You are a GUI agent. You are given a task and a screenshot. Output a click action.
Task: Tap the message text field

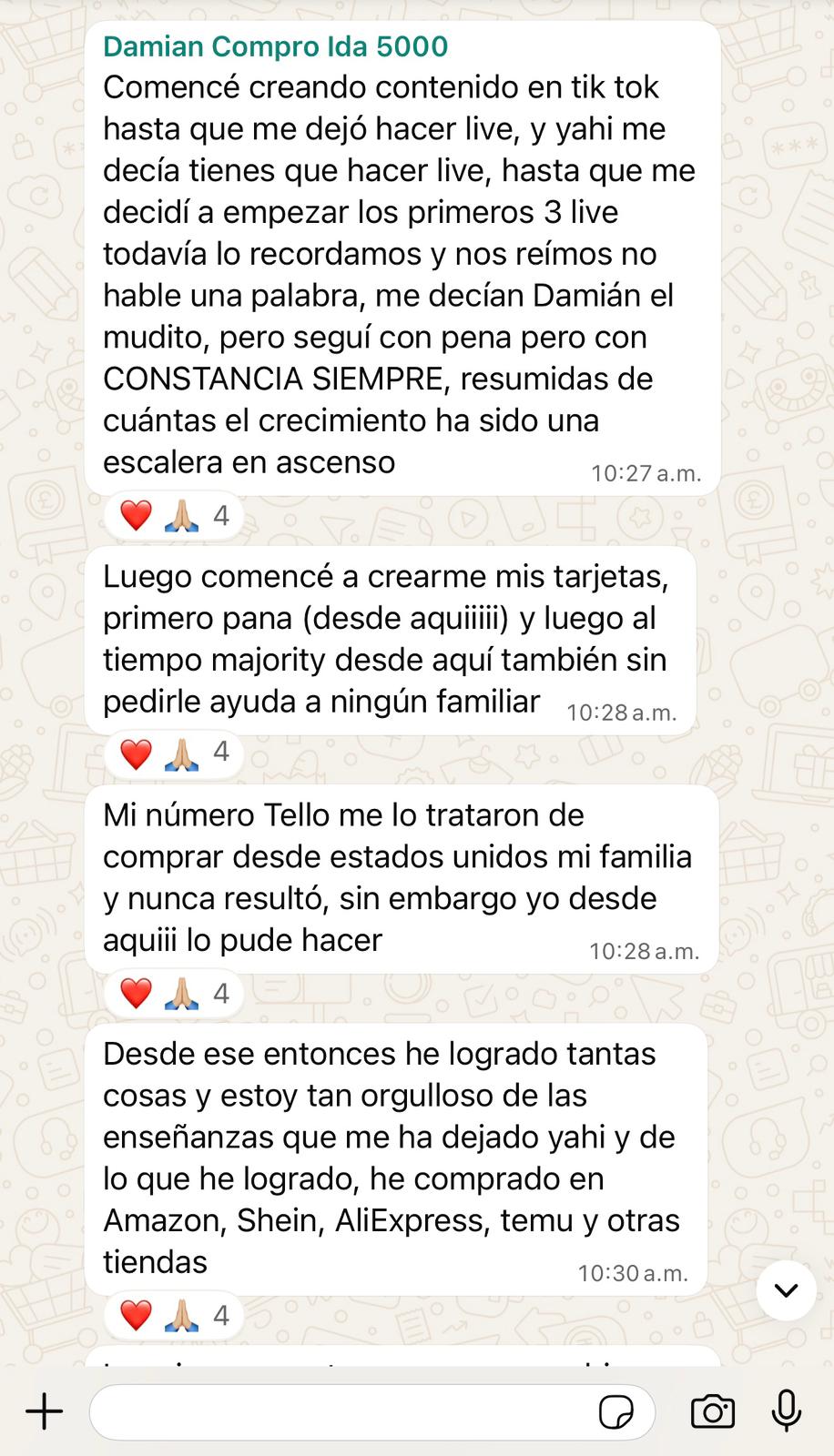(x=337, y=1412)
